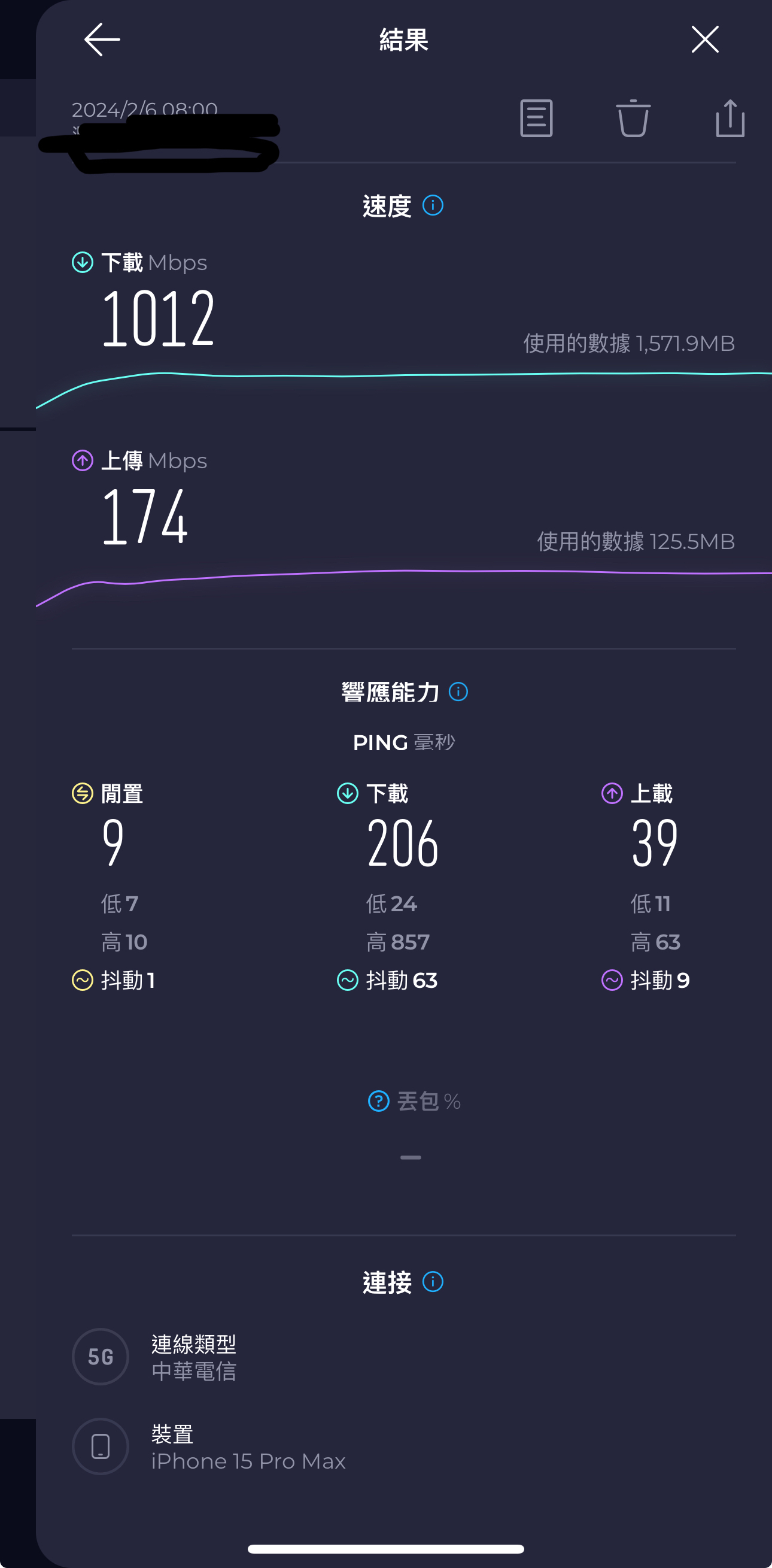Open info icon next to 響應能力
Image resolution: width=772 pixels, height=1568 pixels.
[457, 692]
